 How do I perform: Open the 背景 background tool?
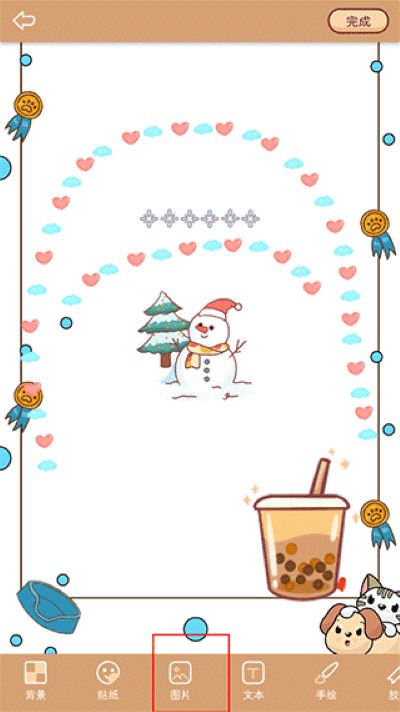pos(35,680)
